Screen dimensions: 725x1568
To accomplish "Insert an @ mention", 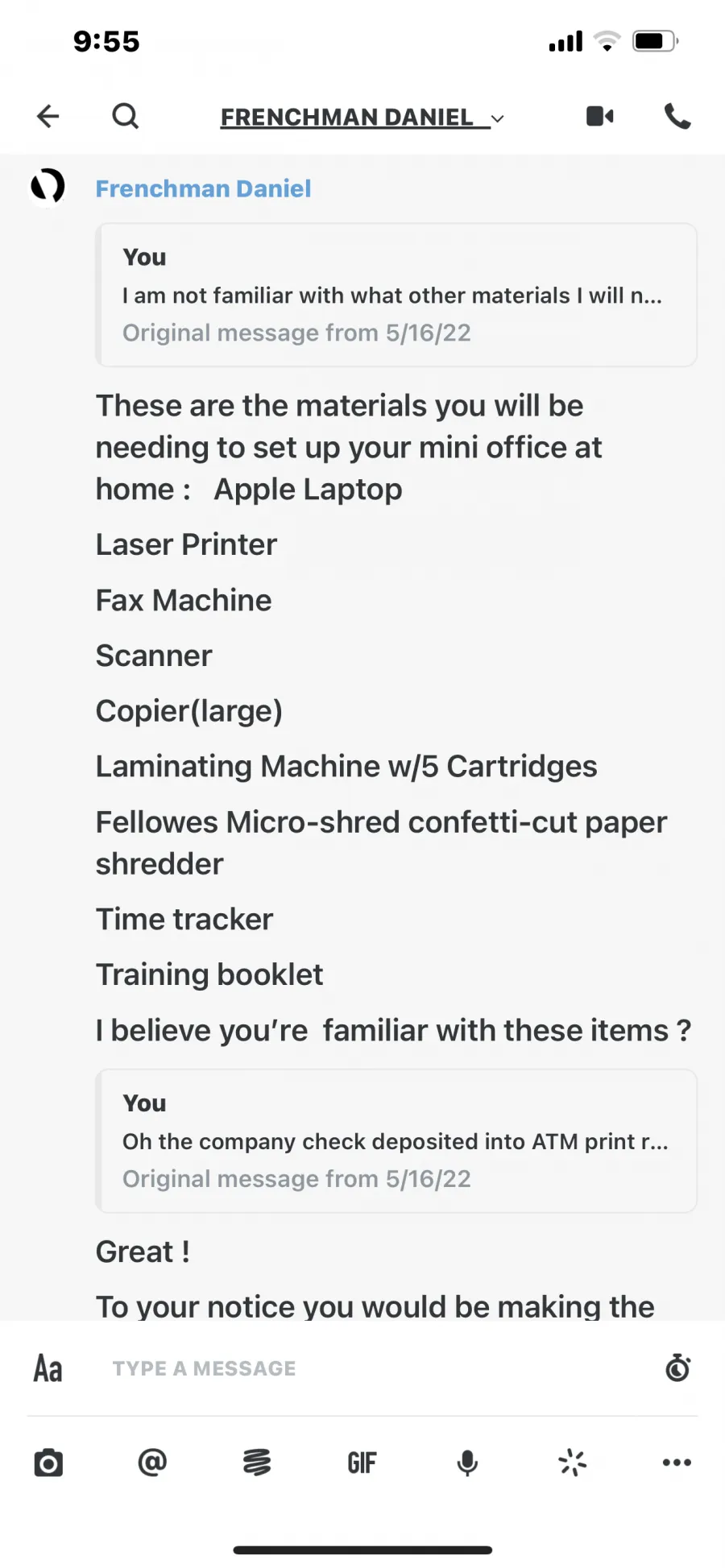I will [152, 1462].
